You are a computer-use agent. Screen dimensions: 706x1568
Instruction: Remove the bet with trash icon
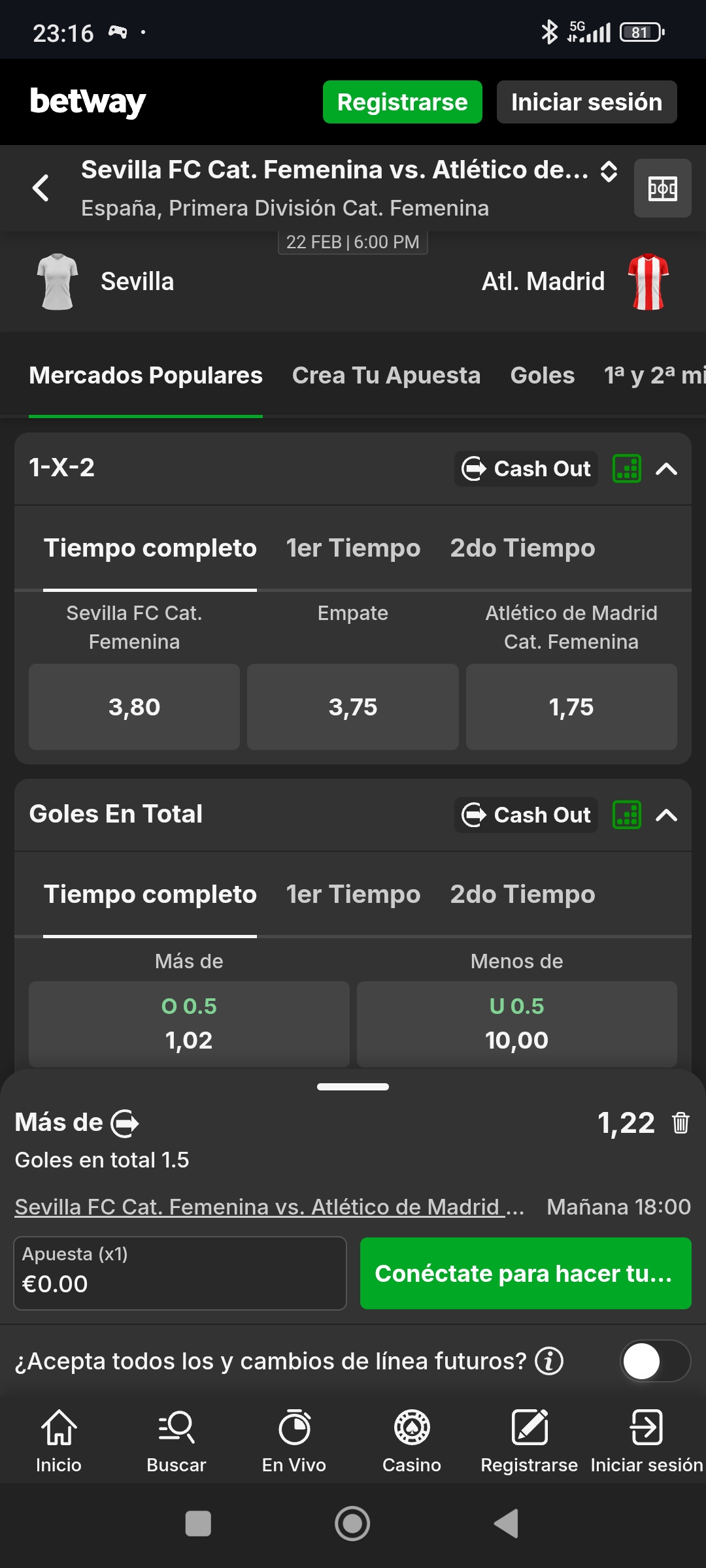pos(681,1122)
